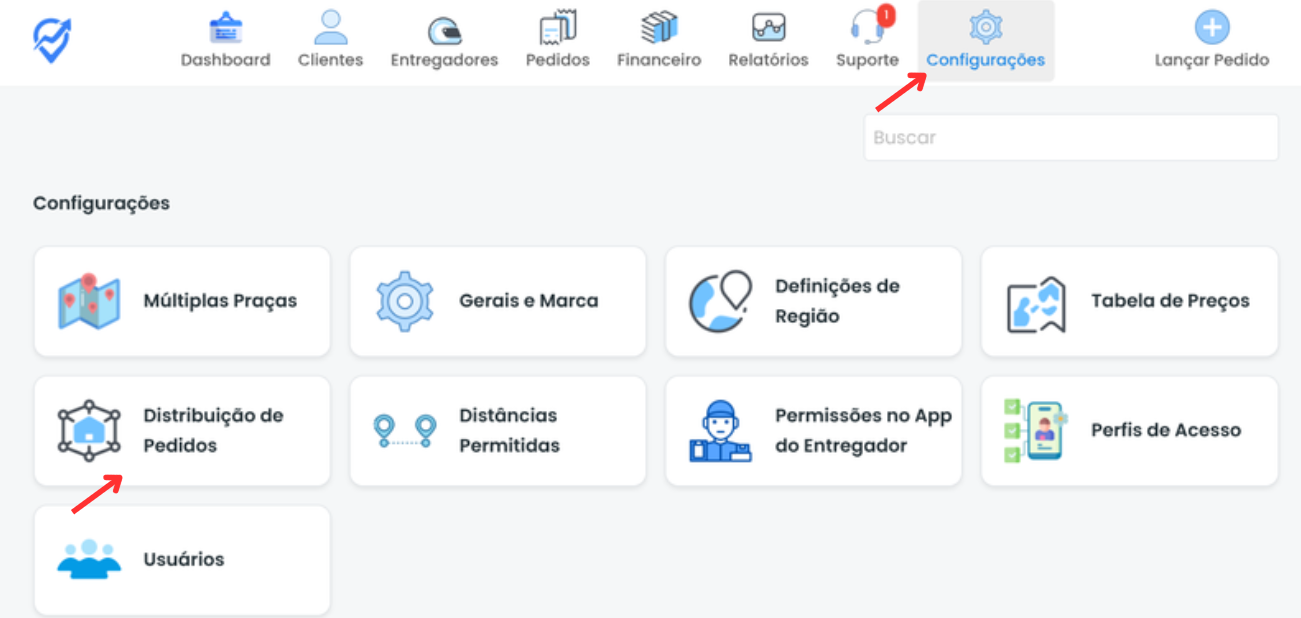Tap the app logo in header
Image resolution: width=1301 pixels, height=618 pixels.
51,39
